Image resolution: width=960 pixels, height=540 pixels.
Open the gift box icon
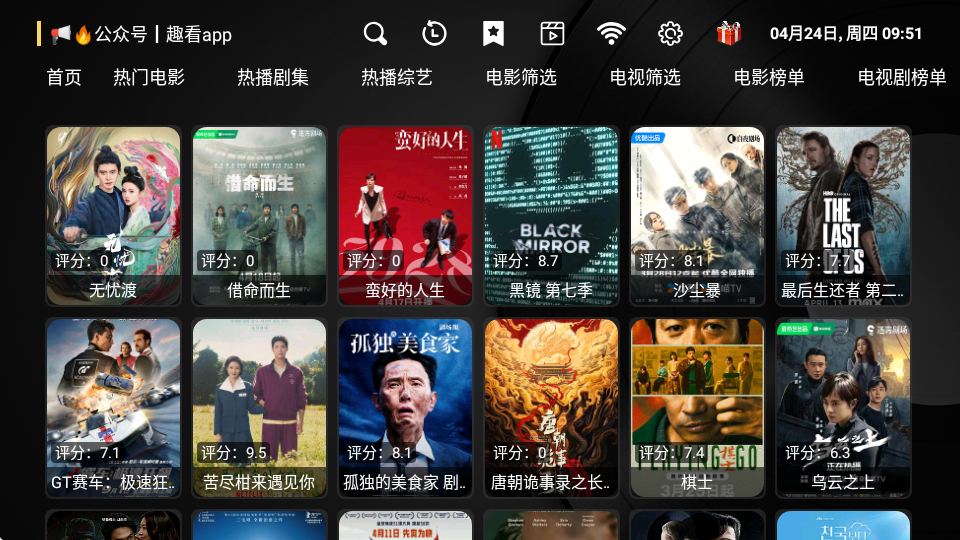pos(729,34)
